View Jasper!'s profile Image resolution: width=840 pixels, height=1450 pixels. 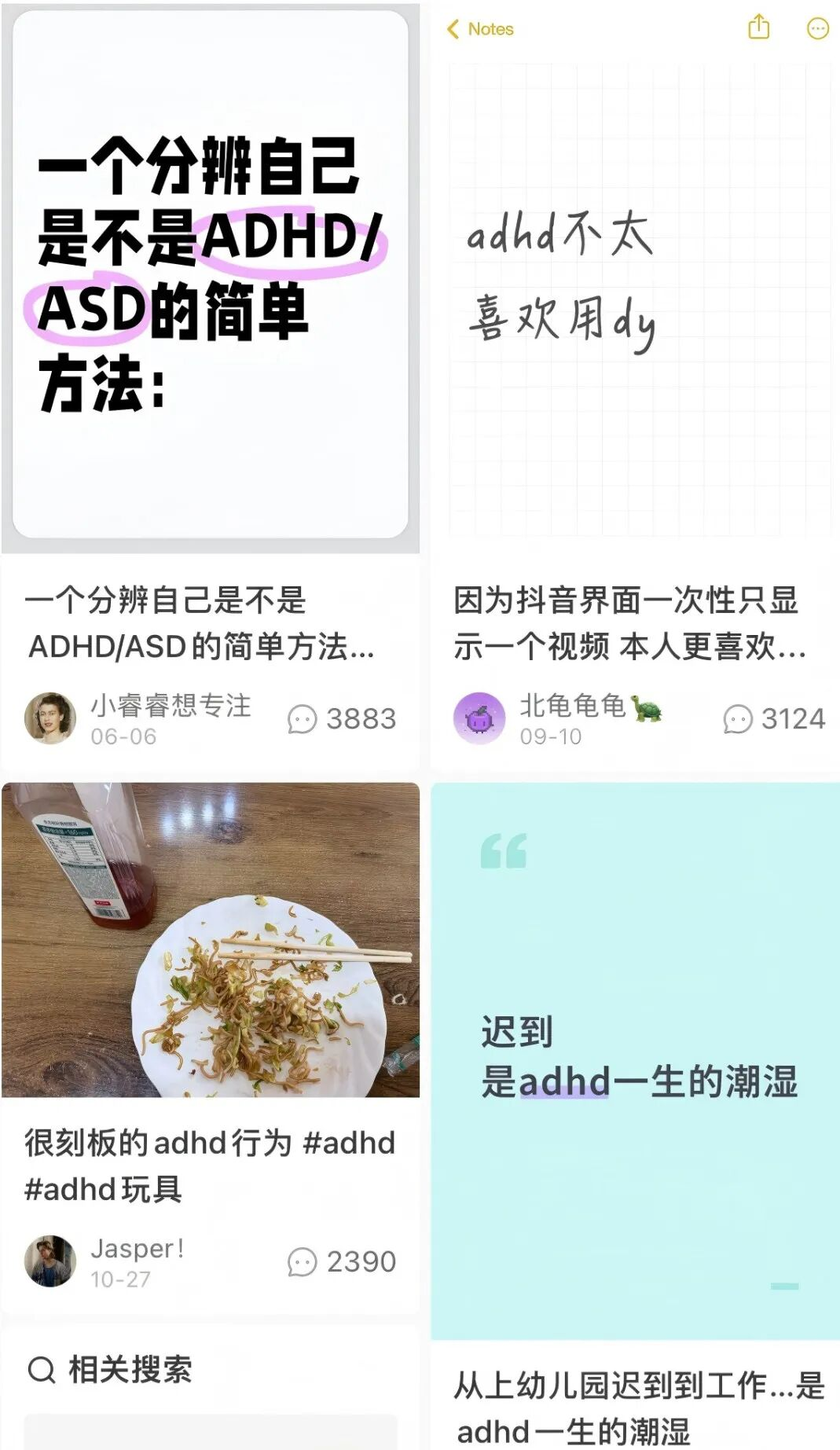[x=50, y=1261]
